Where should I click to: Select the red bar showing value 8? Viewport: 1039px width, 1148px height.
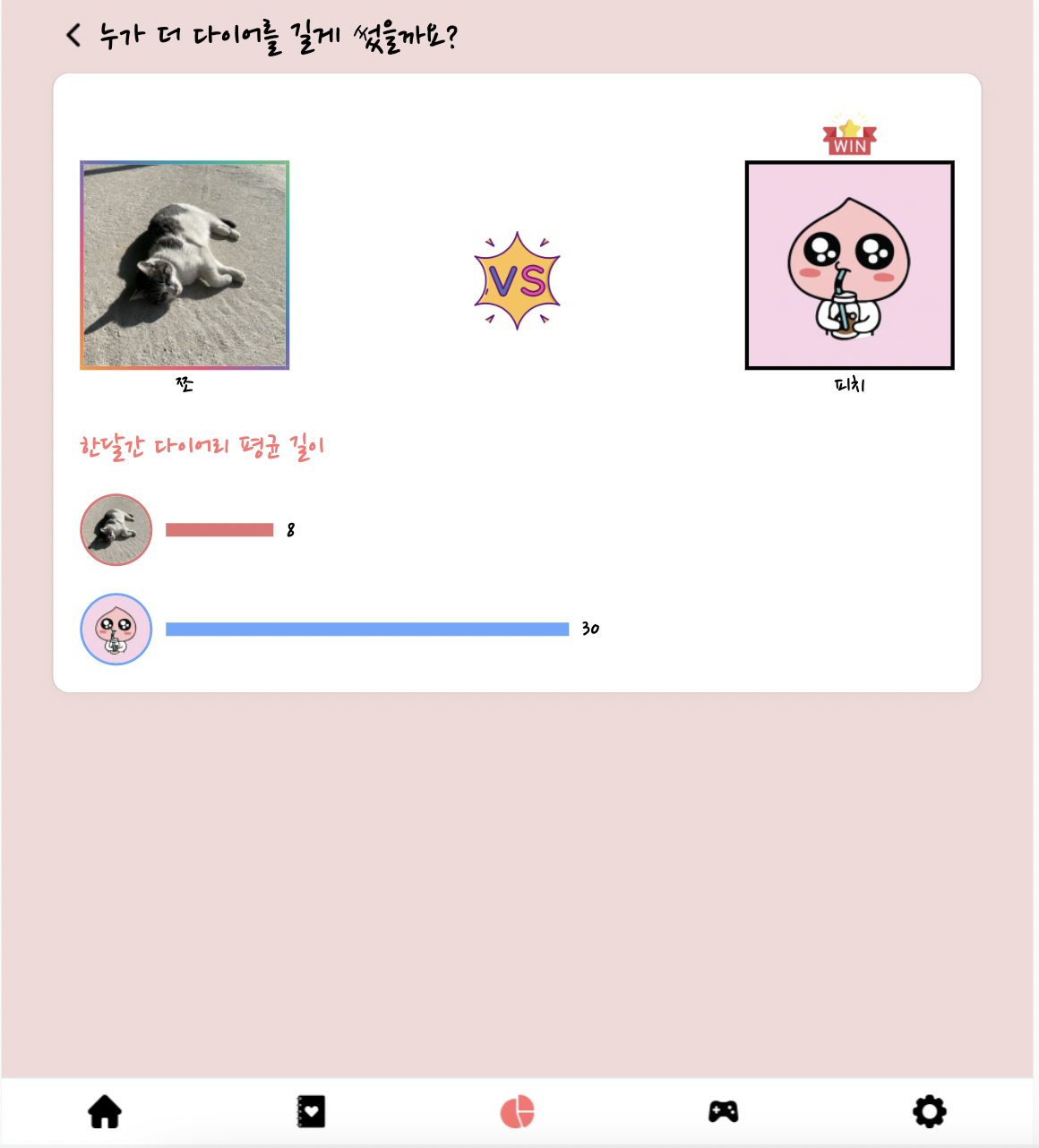(219, 529)
